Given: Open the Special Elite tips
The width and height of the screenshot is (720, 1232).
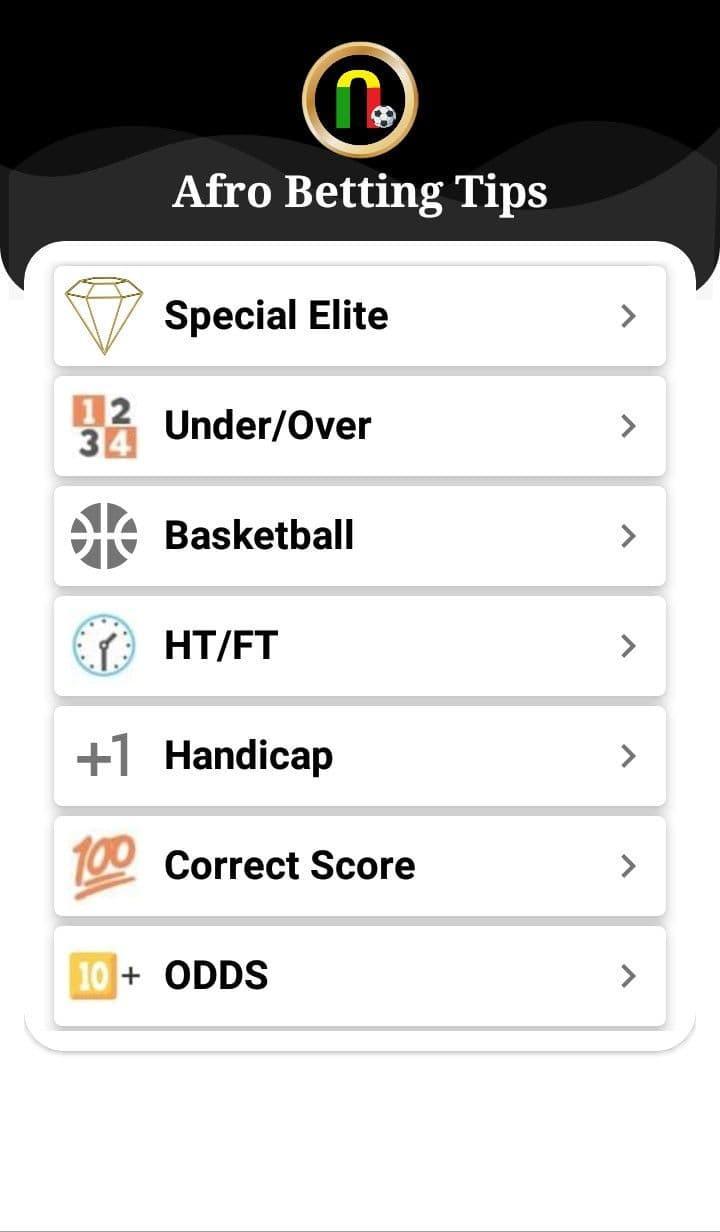Looking at the screenshot, I should tap(360, 315).
